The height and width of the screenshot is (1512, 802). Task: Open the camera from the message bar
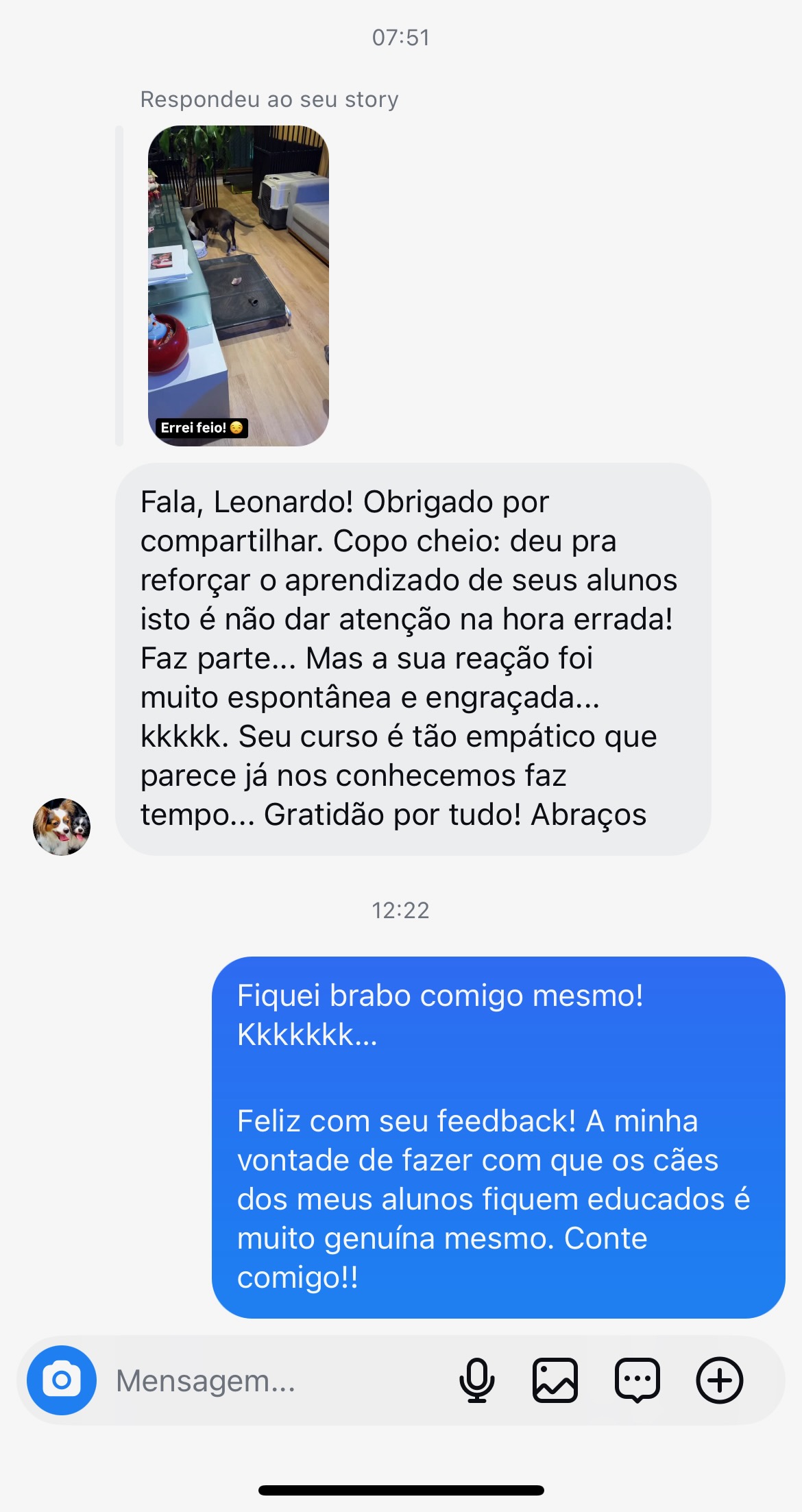tap(62, 1380)
